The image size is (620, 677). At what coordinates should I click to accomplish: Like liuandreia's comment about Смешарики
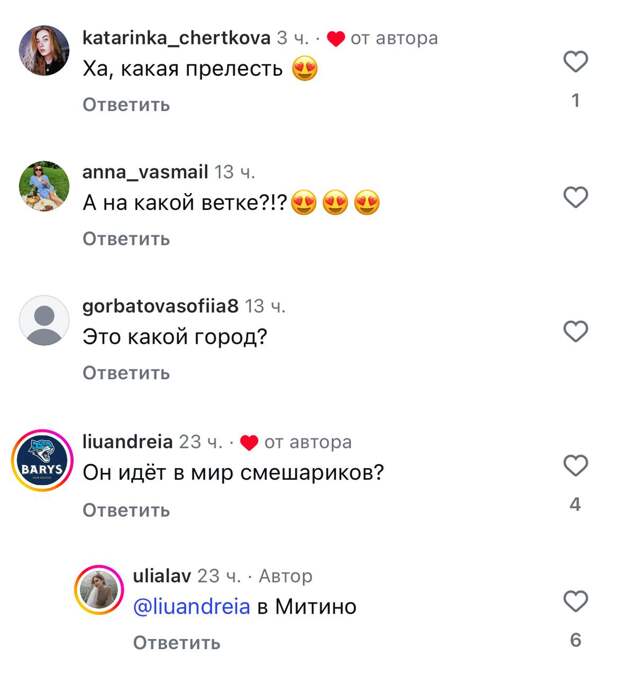coord(575,466)
